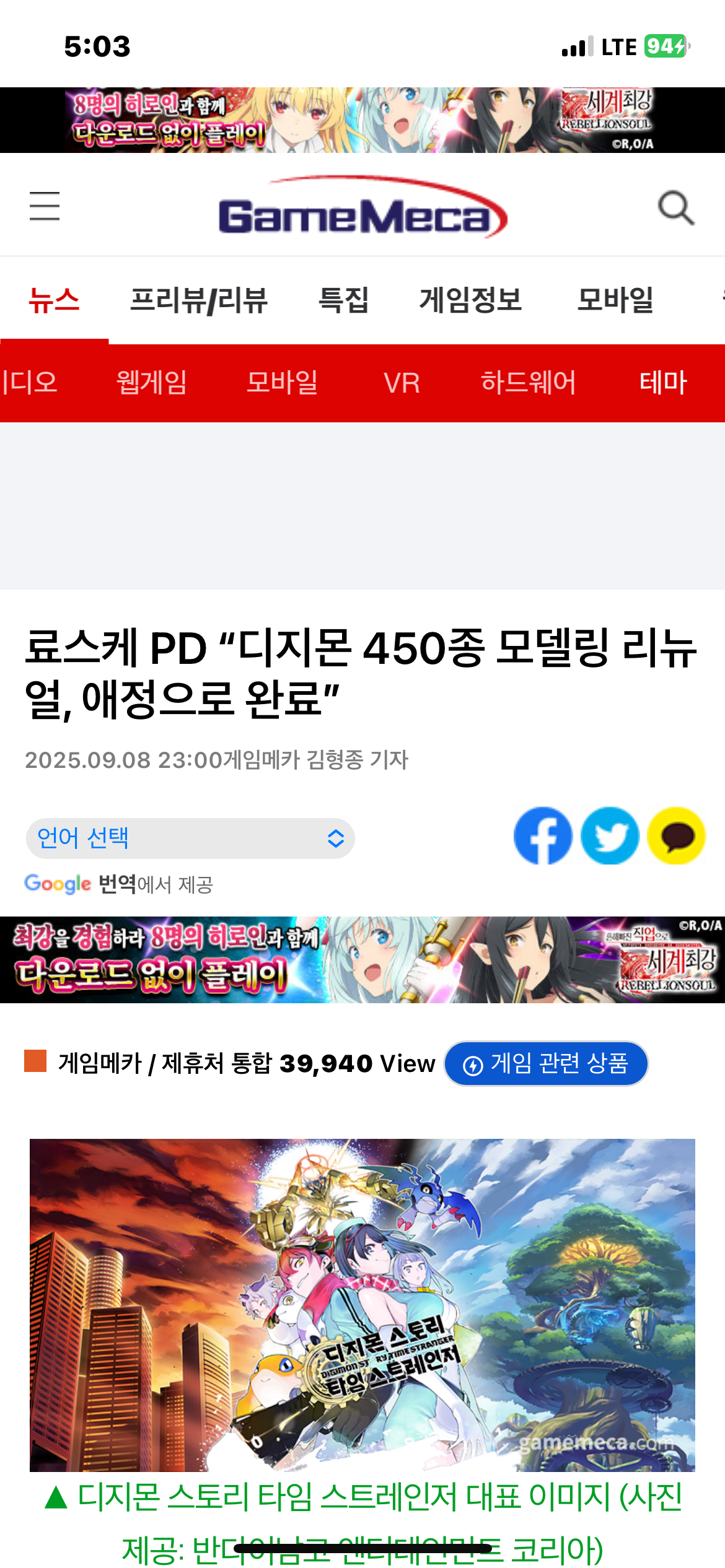Switch to the top 모바일 tab
The height and width of the screenshot is (1568, 725).
coord(615,300)
